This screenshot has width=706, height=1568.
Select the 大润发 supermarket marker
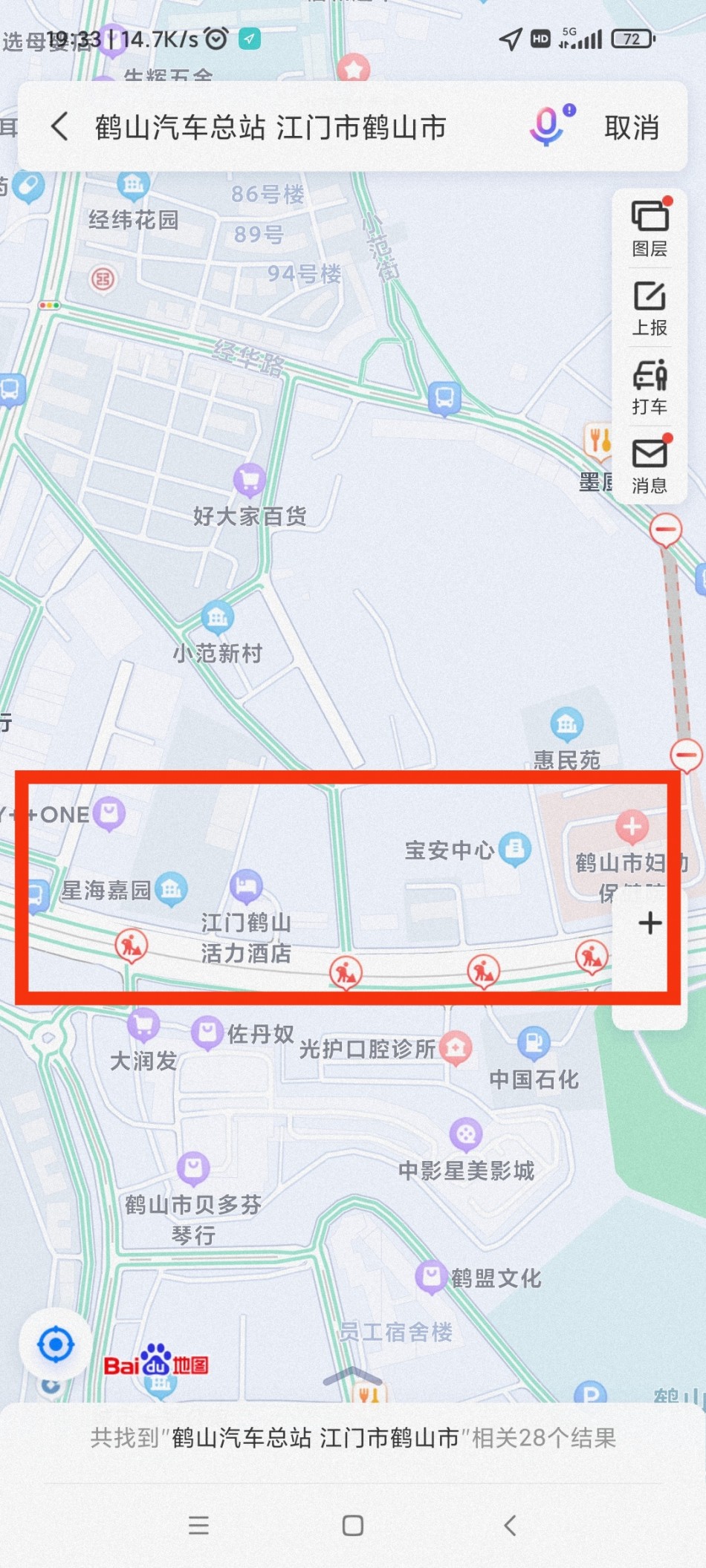143,1027
